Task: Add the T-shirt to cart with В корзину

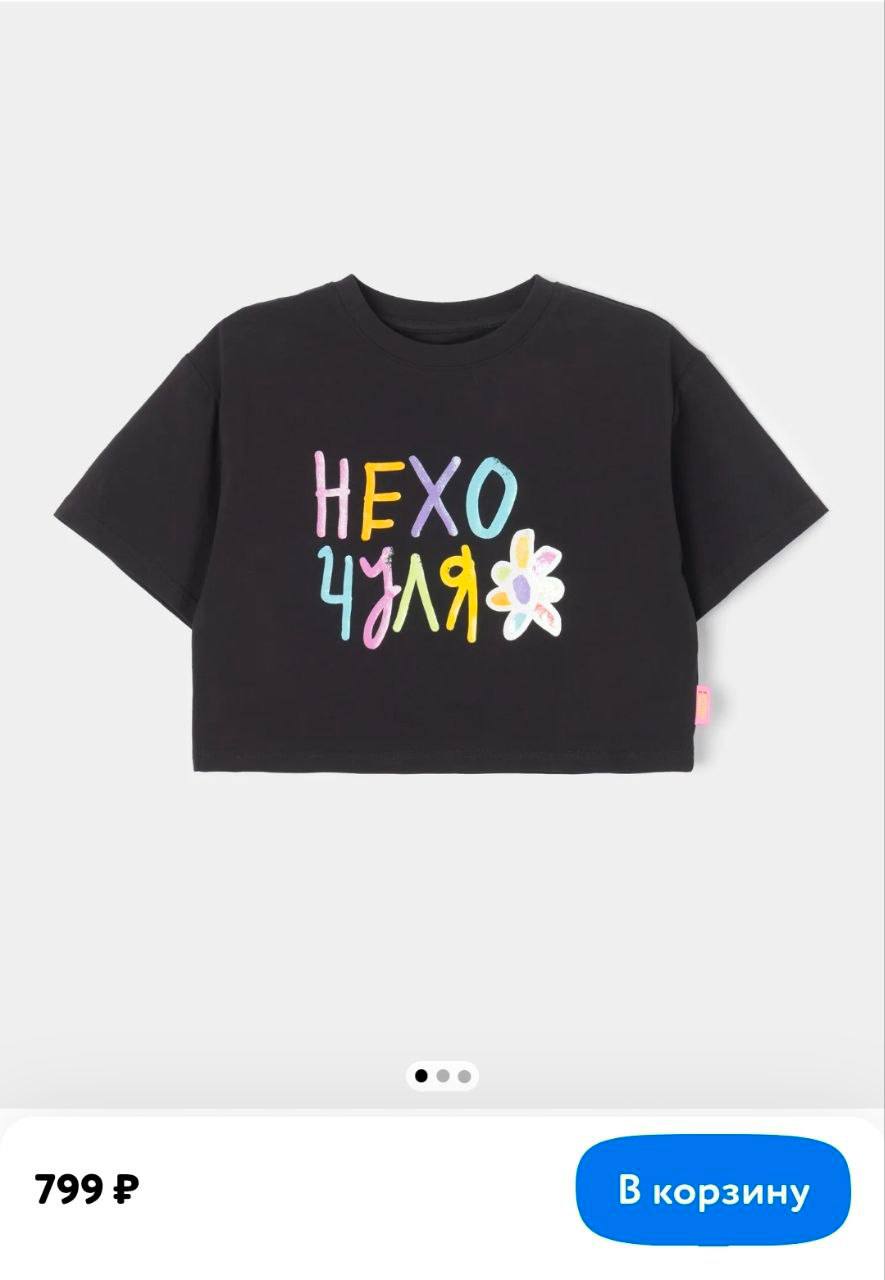Action: pyautogui.click(x=713, y=1190)
